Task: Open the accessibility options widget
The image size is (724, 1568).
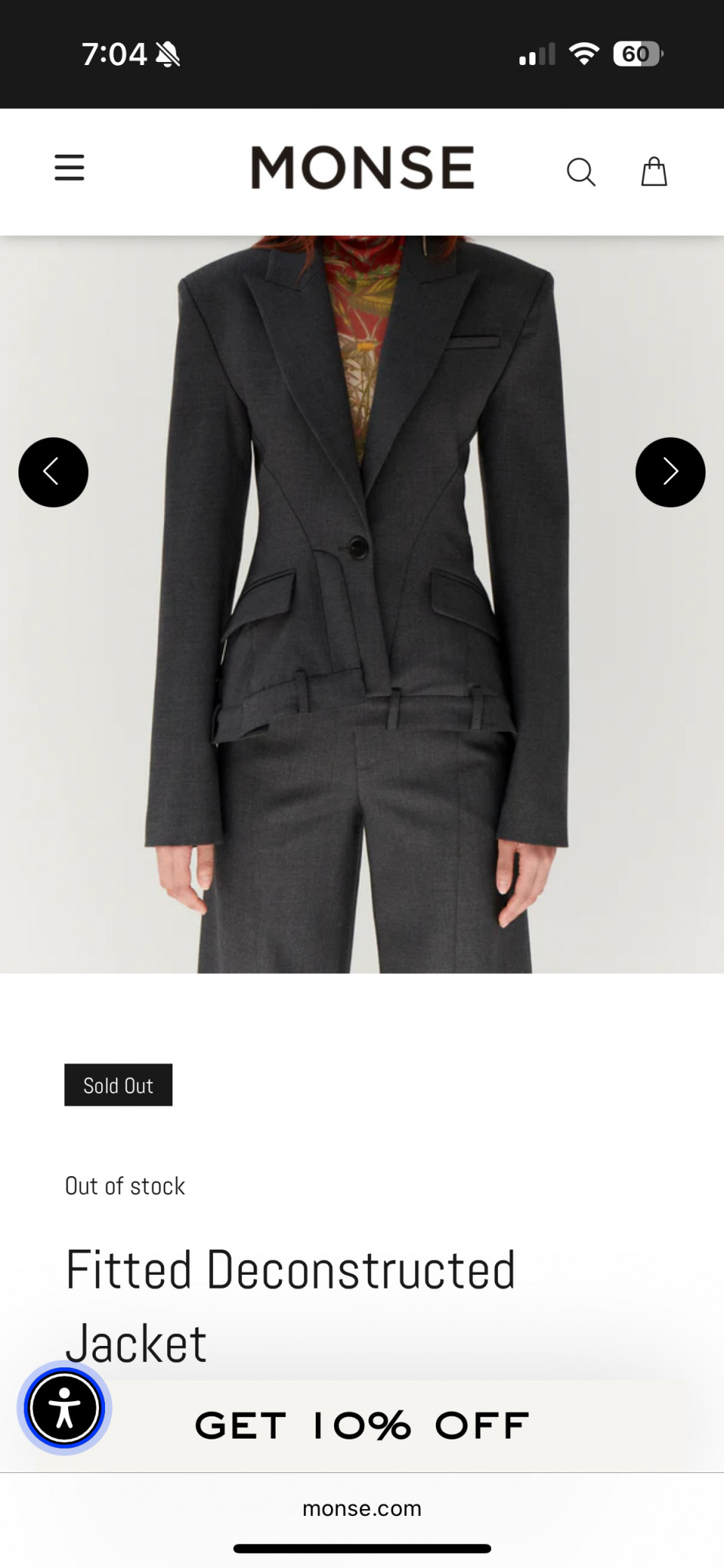Action: pyautogui.click(x=64, y=1407)
